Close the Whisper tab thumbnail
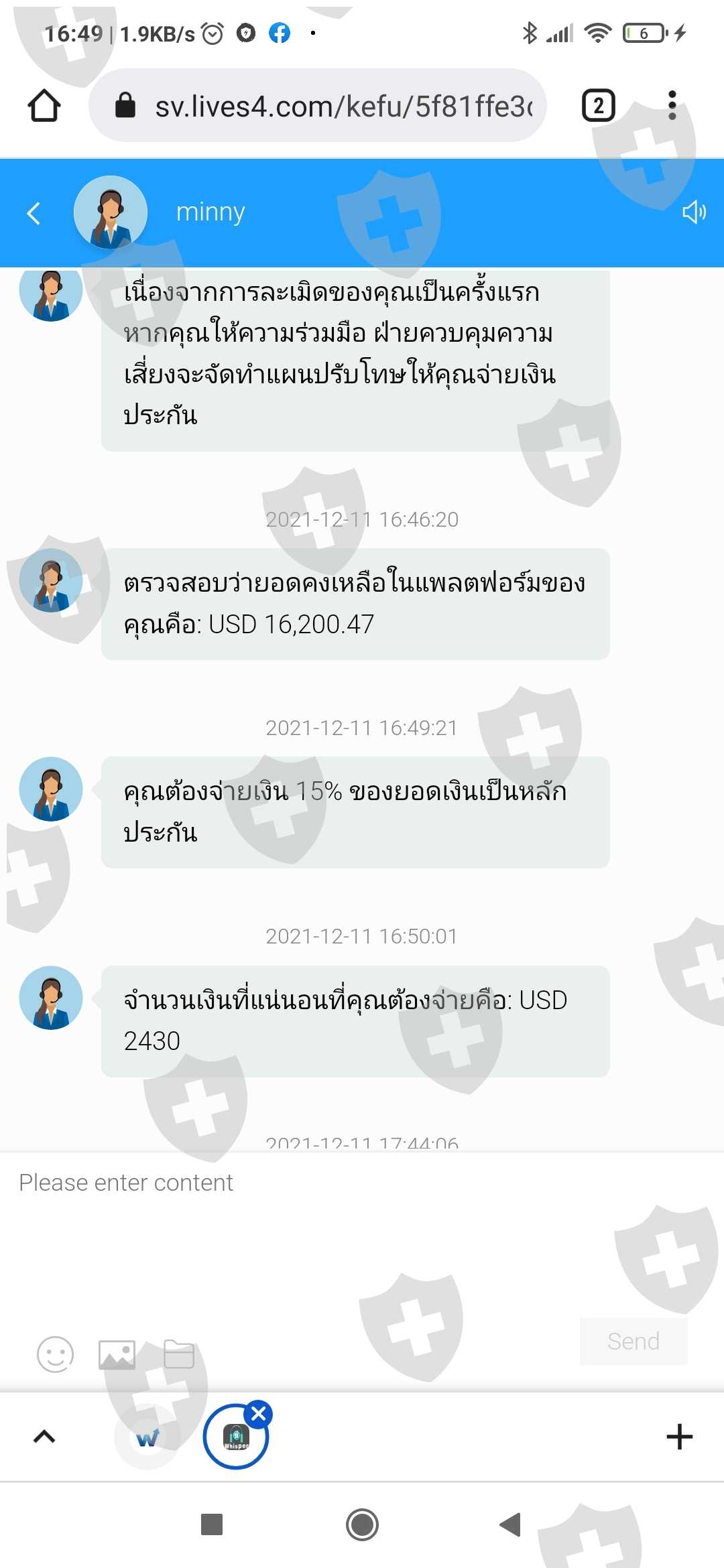 (x=259, y=1414)
